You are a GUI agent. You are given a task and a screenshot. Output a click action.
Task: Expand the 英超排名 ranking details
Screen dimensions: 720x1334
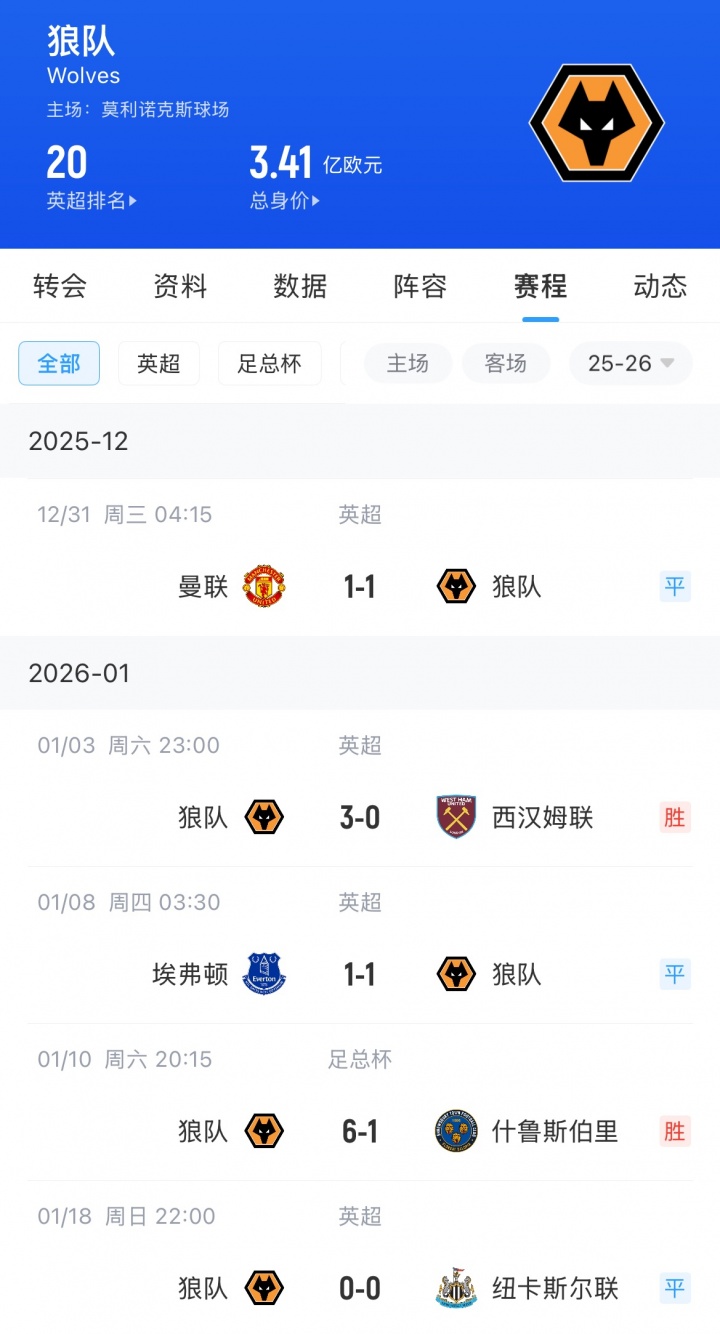[x=90, y=199]
